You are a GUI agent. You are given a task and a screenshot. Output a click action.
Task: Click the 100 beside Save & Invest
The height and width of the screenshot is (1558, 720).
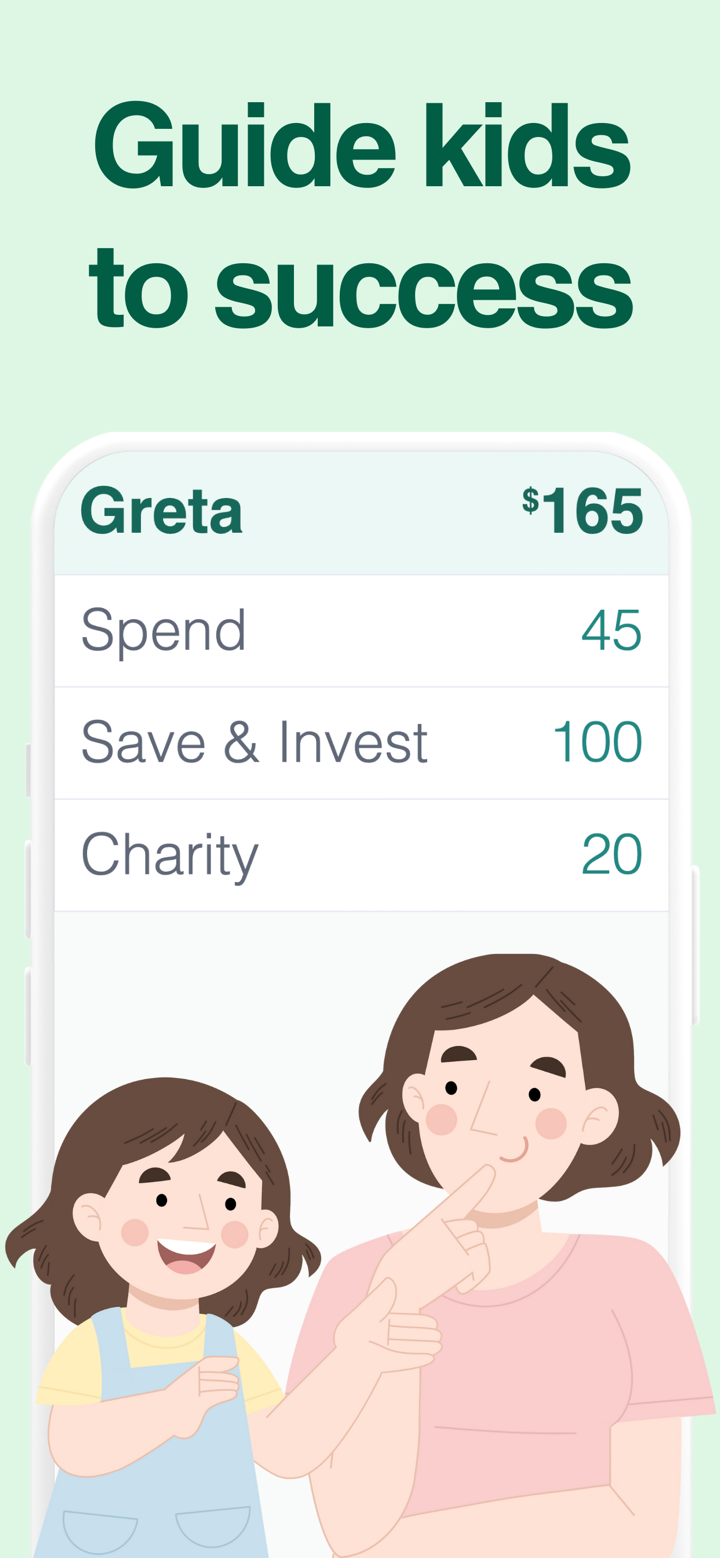coord(597,742)
